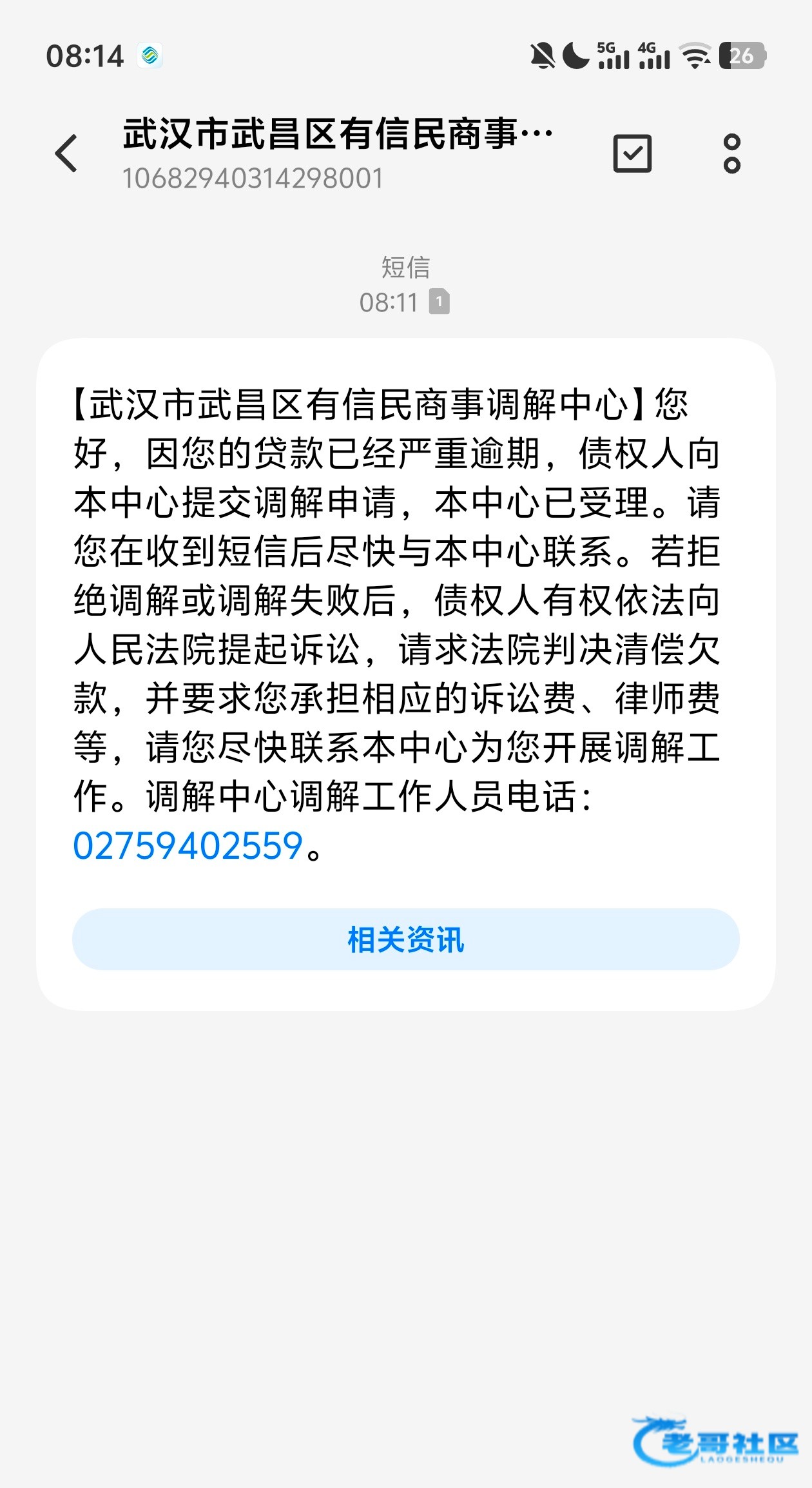812x1488 pixels.
Task: Tap the multi-select checkmark icon
Action: click(632, 153)
